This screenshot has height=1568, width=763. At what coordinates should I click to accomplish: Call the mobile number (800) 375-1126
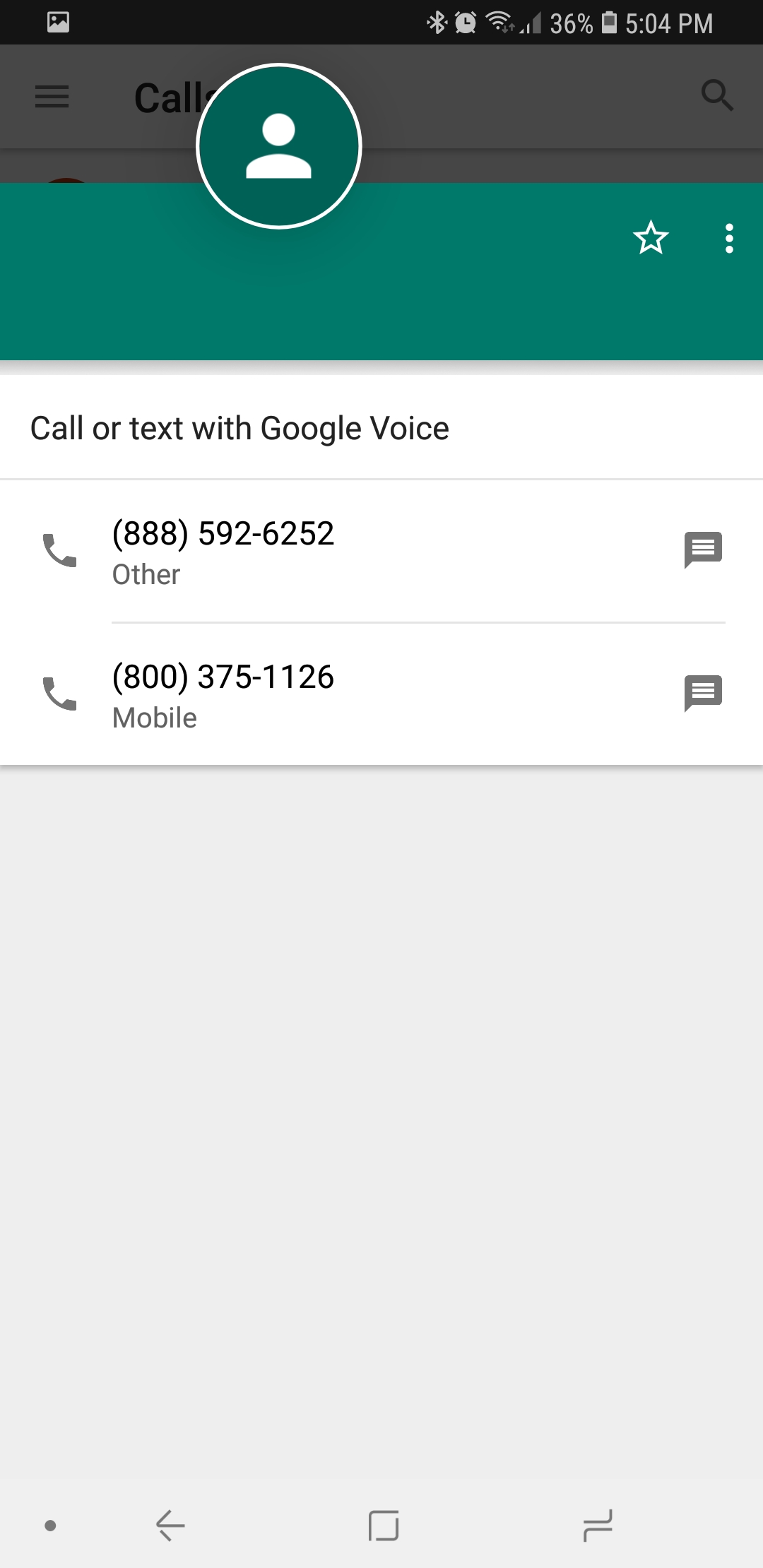[60, 694]
